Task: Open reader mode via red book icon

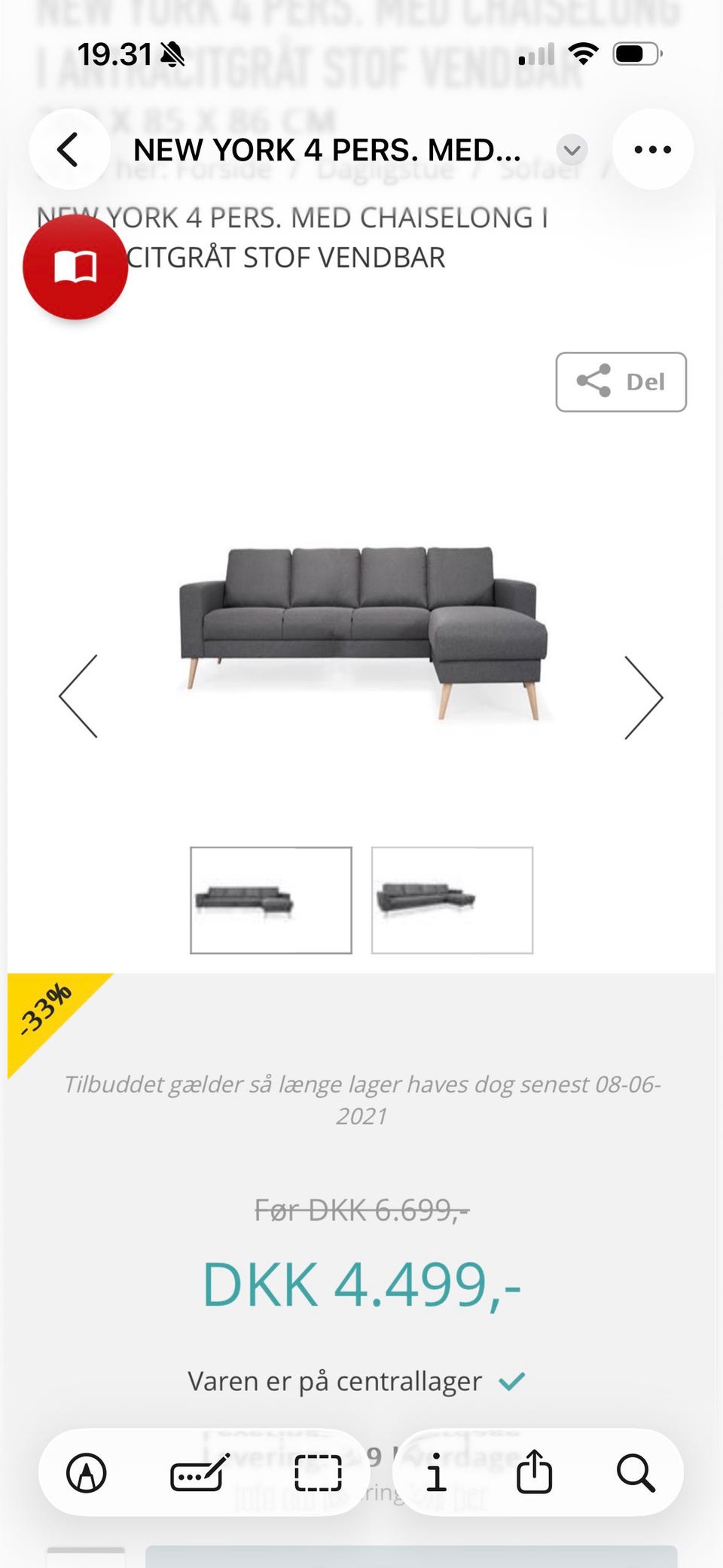Action: (75, 268)
